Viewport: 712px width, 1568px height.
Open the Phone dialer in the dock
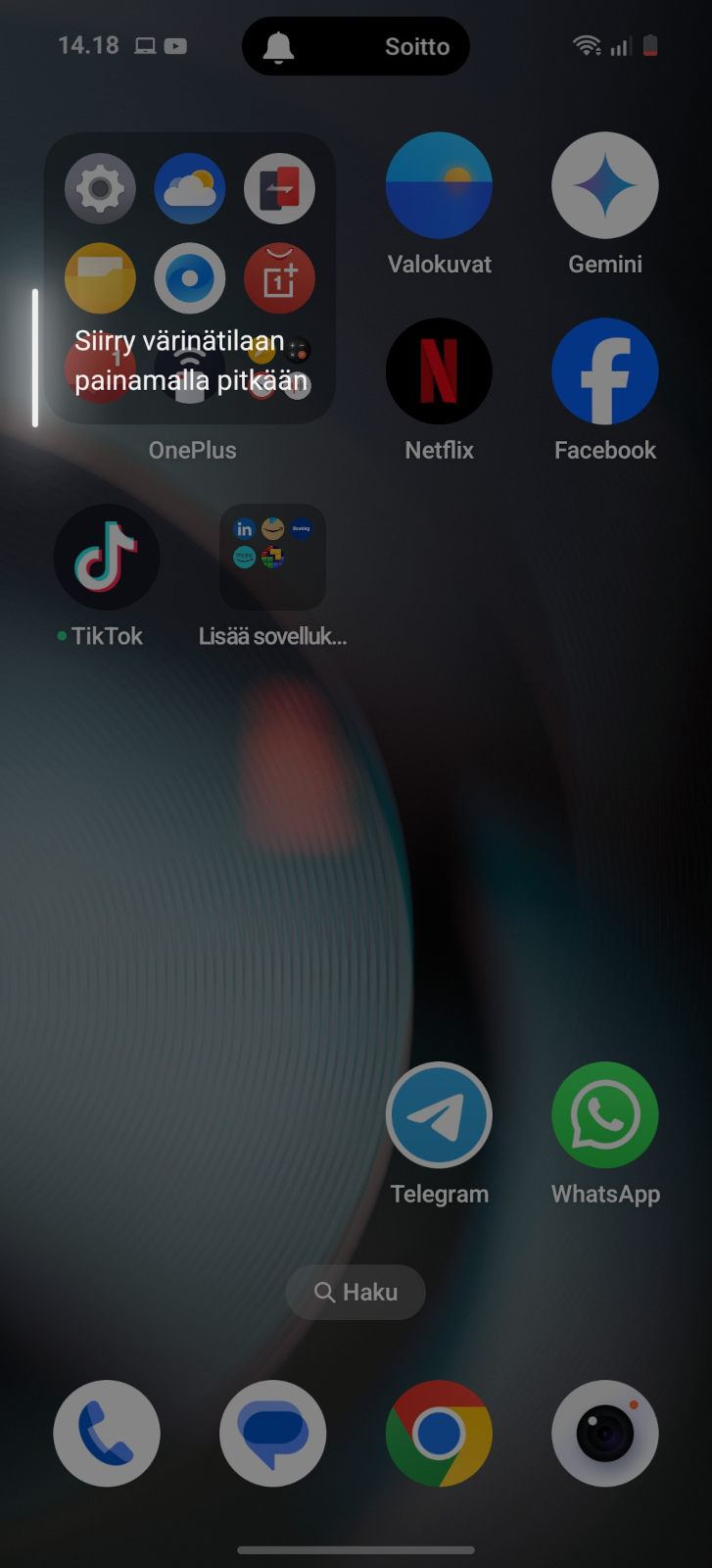[107, 1434]
